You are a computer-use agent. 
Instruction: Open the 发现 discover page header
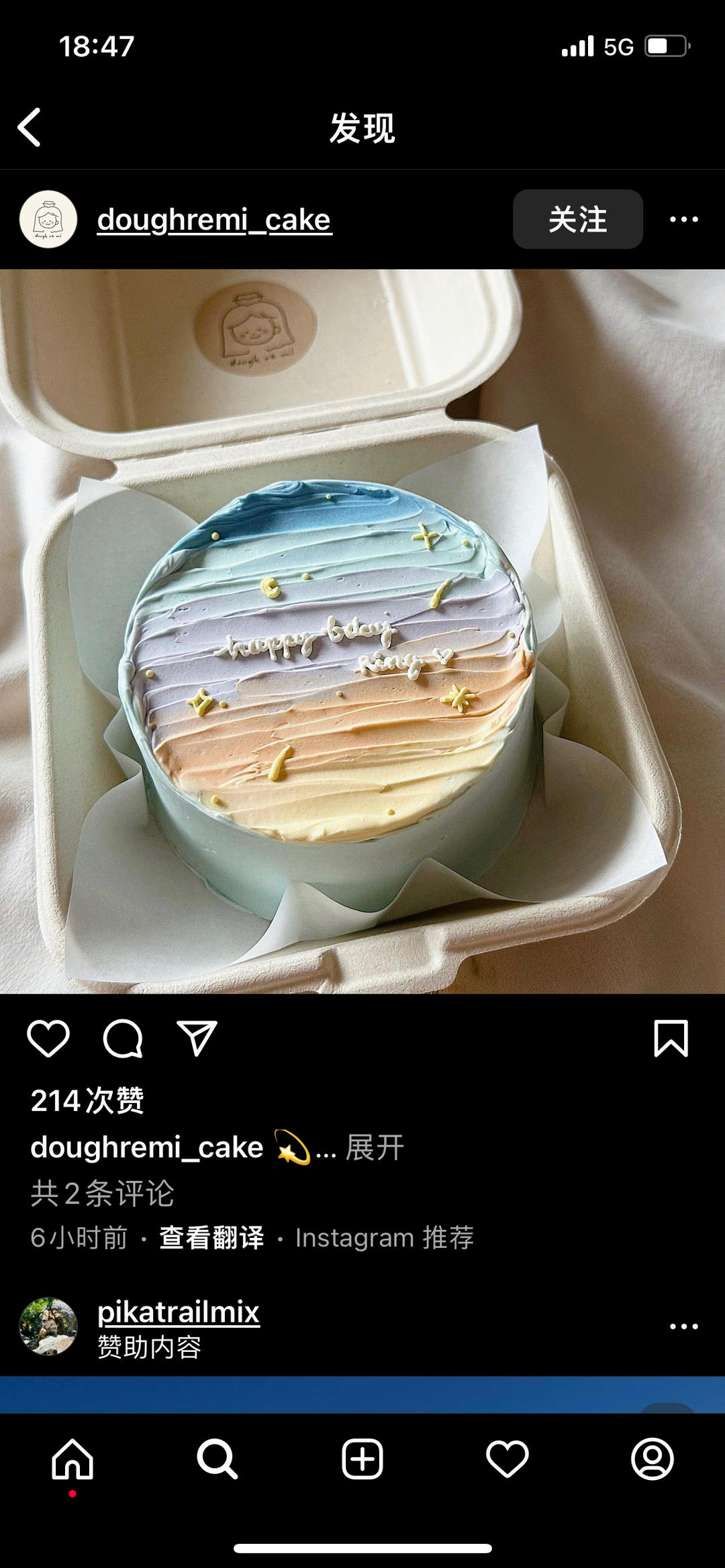pos(362,127)
